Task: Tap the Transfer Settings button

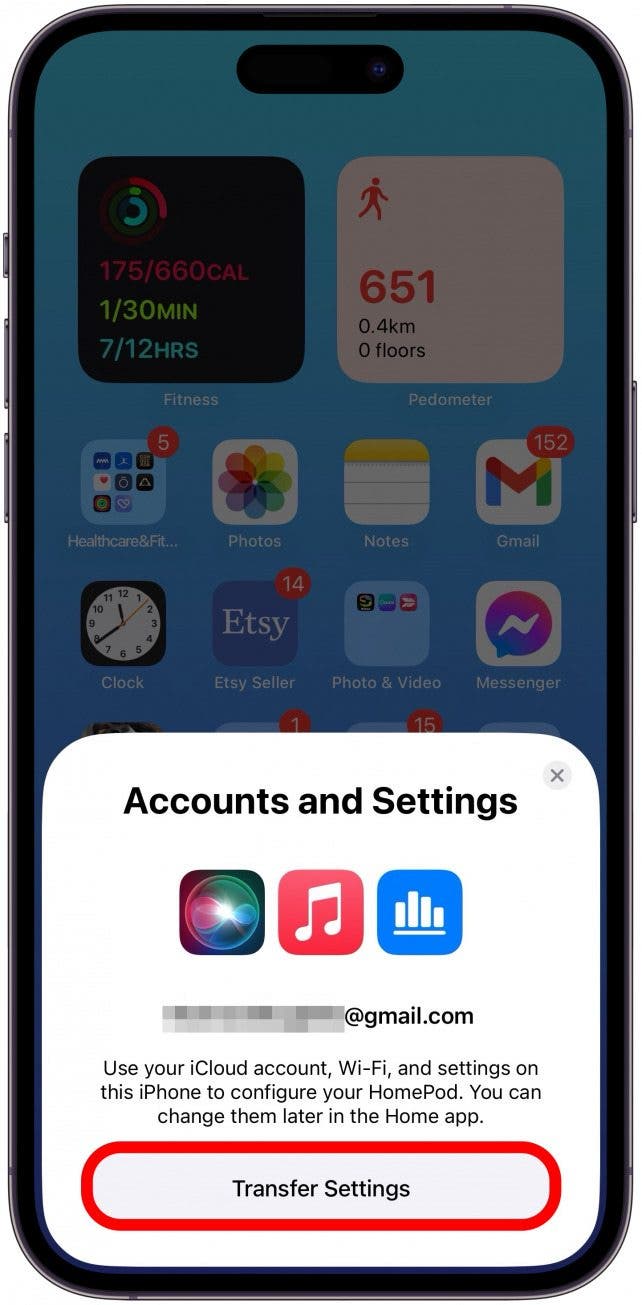Action: click(x=321, y=1188)
